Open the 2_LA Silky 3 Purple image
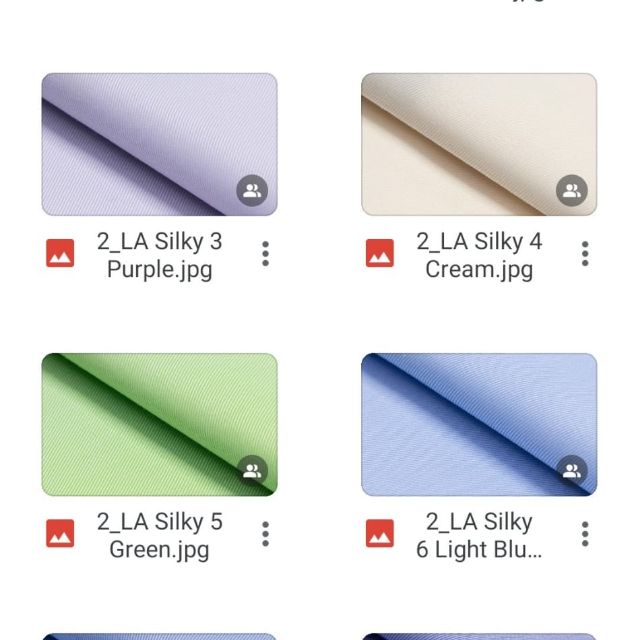The height and width of the screenshot is (640, 640). point(159,144)
